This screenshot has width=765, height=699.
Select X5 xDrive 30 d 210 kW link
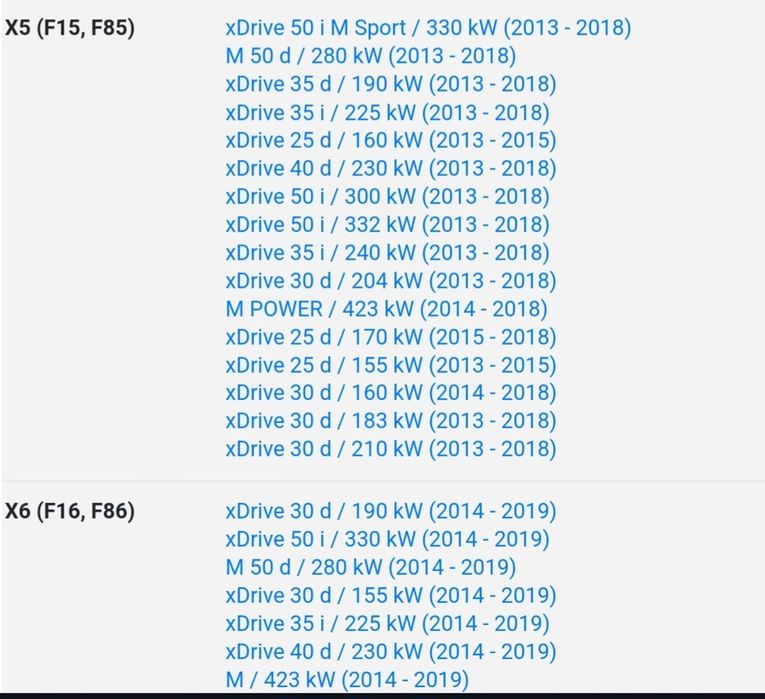pyautogui.click(x=391, y=449)
